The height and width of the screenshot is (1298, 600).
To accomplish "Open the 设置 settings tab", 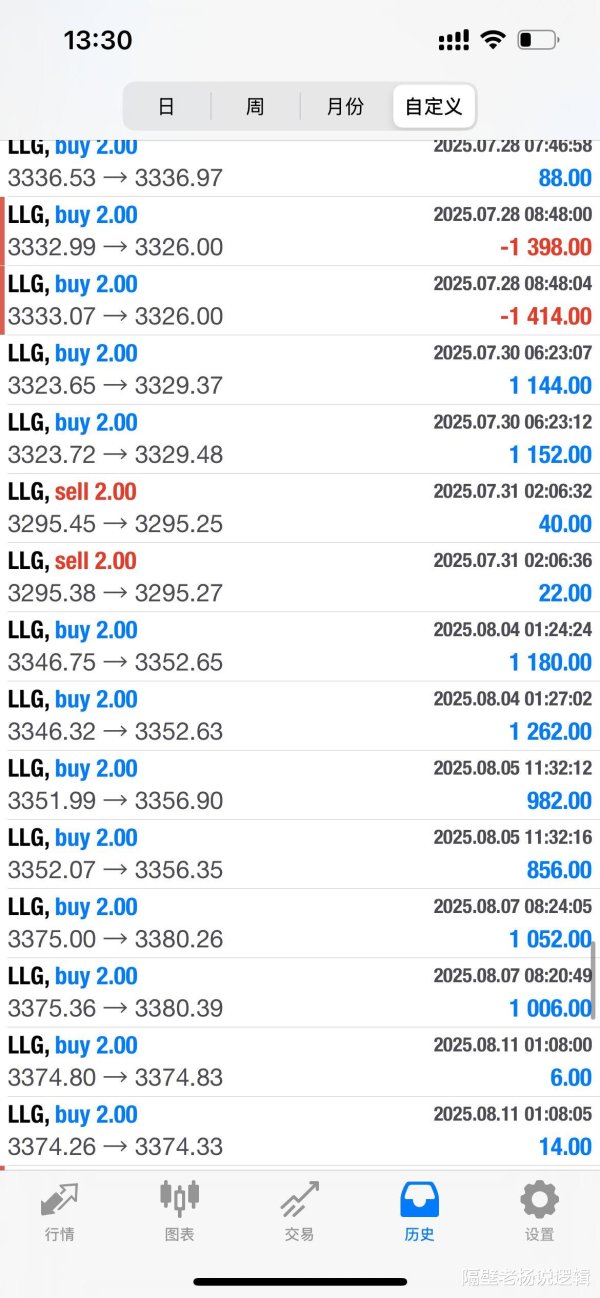I will [x=539, y=1210].
